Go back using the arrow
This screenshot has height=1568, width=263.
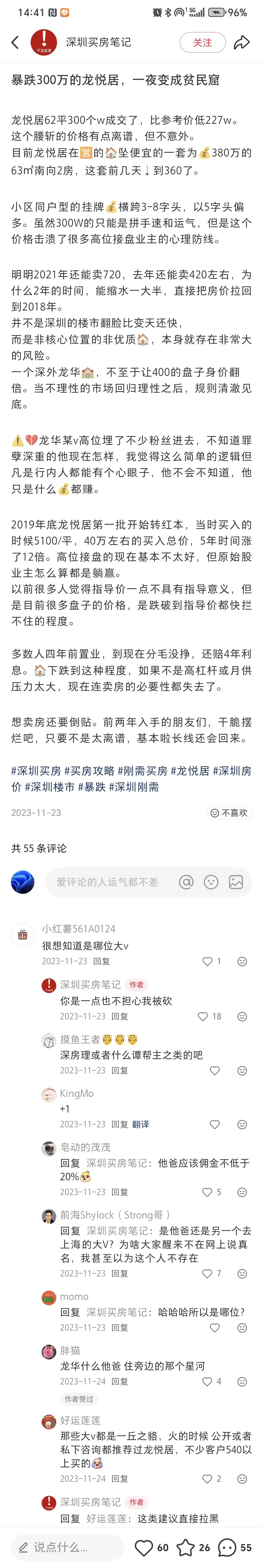click(15, 42)
